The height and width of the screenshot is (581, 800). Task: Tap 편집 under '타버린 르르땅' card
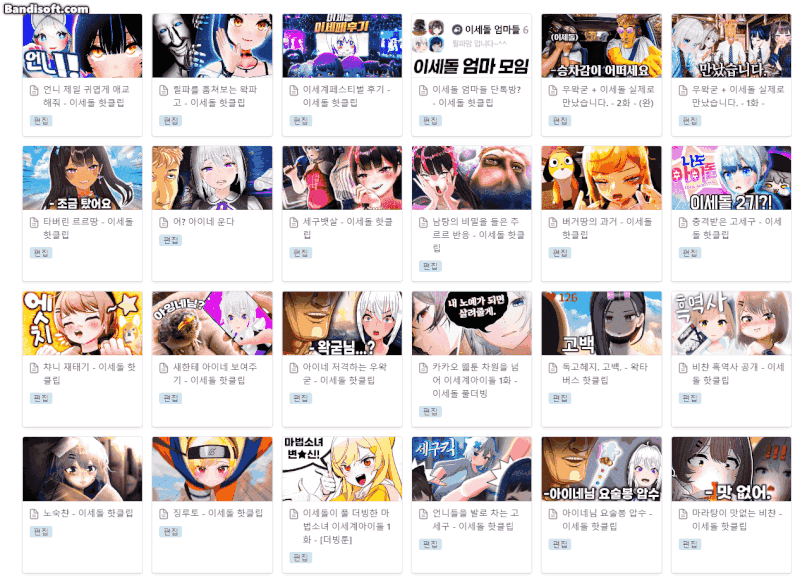pyautogui.click(x=40, y=254)
